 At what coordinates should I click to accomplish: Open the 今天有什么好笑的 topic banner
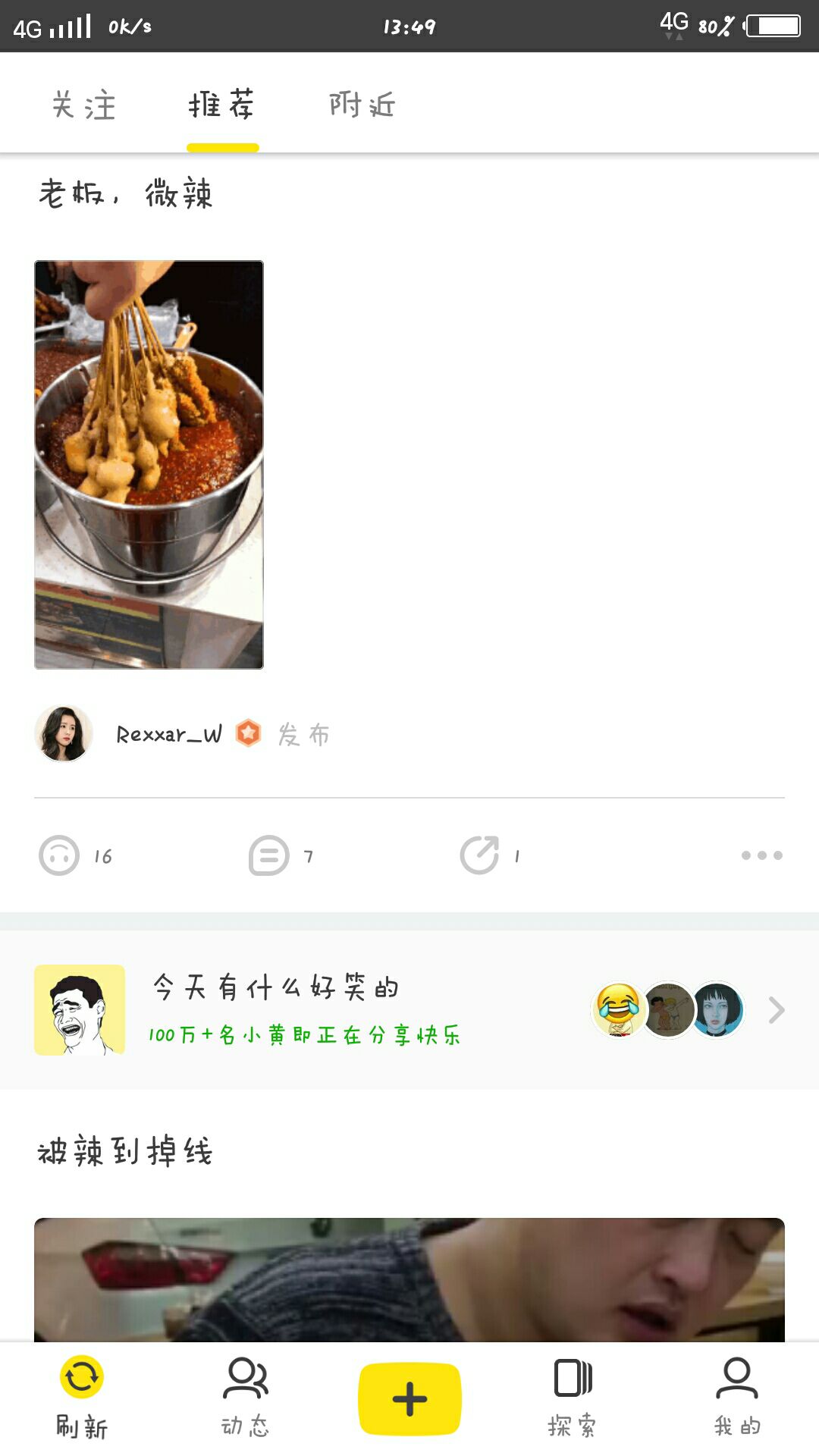click(409, 1010)
